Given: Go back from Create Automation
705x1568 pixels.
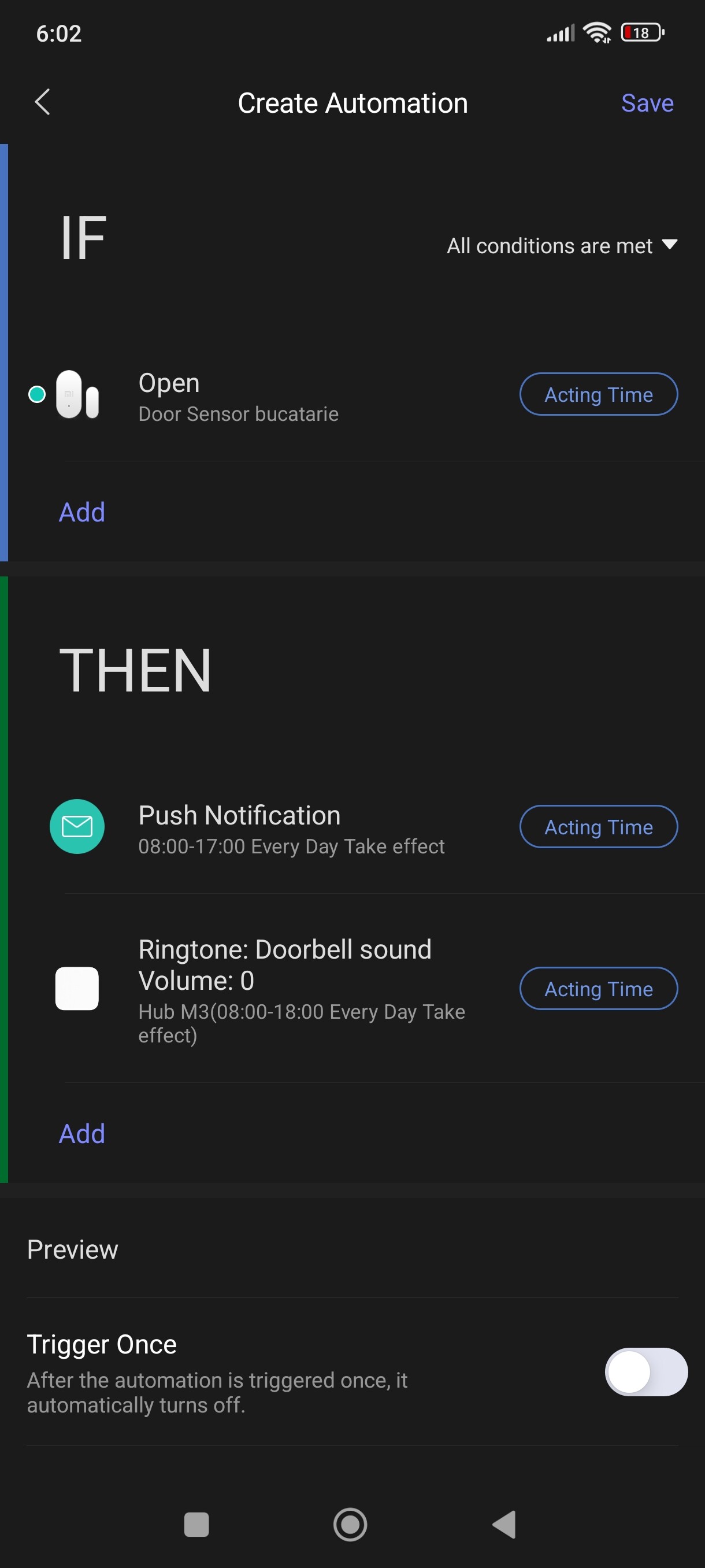Looking at the screenshot, I should tap(42, 102).
